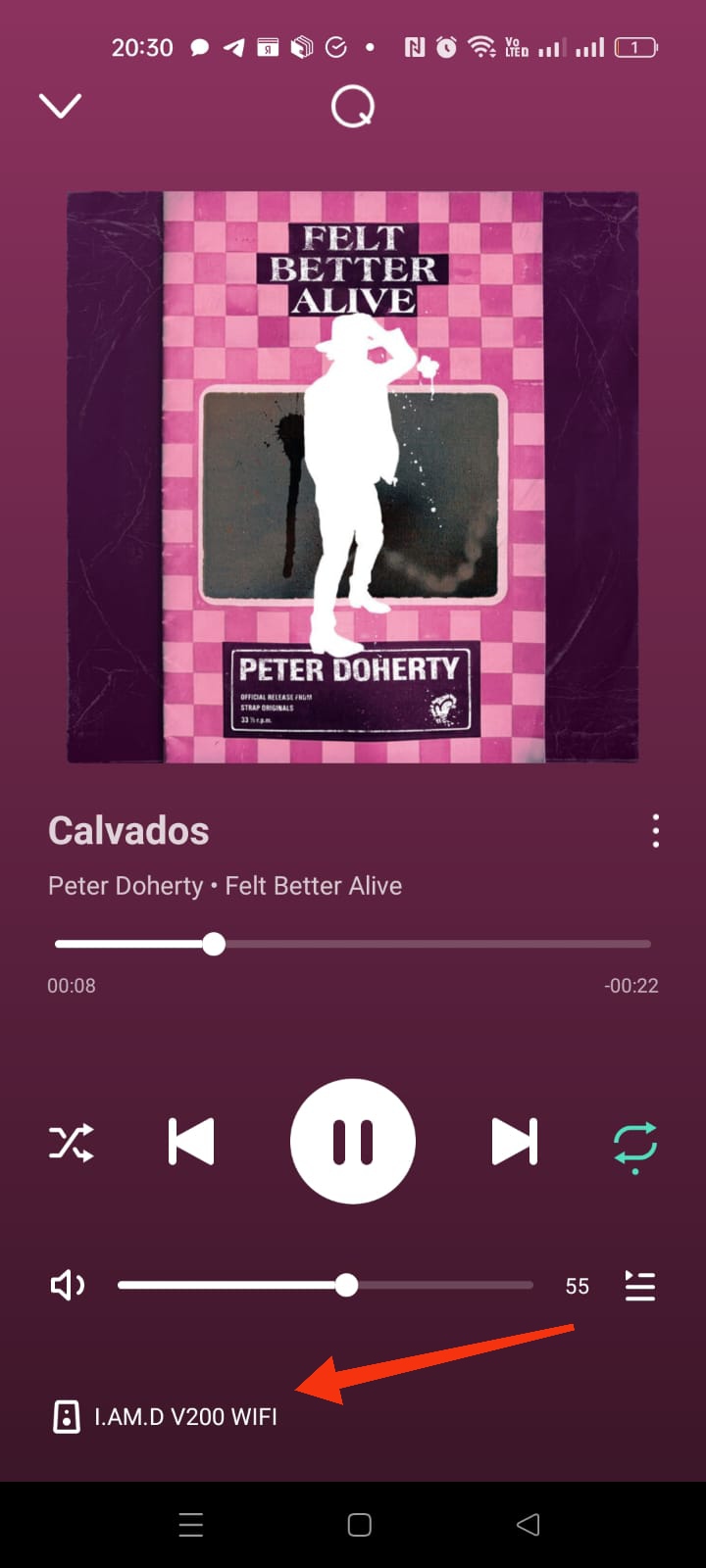Image resolution: width=706 pixels, height=1568 pixels.
Task: Select the I.AM.D V200 WIFI output device
Action: [x=165, y=1417]
